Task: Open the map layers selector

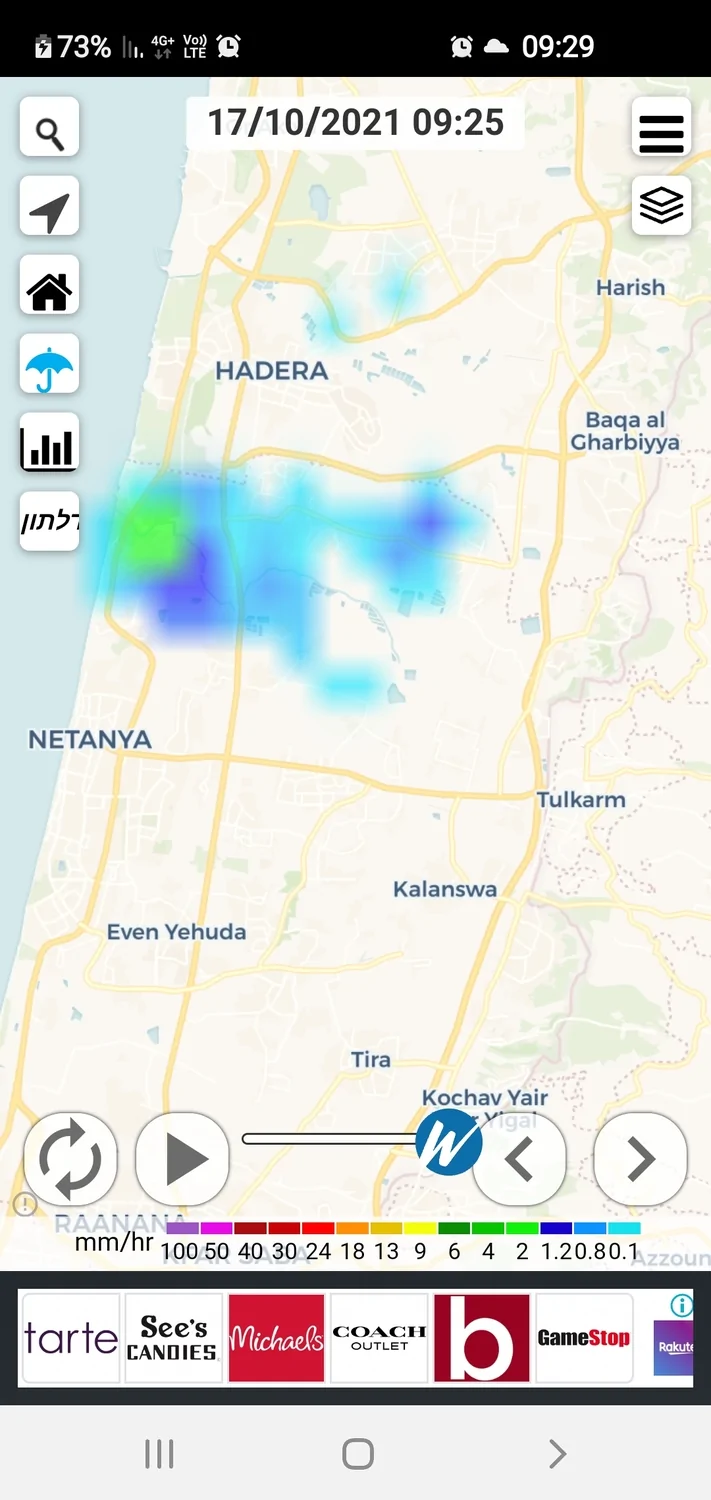Action: coord(661,206)
